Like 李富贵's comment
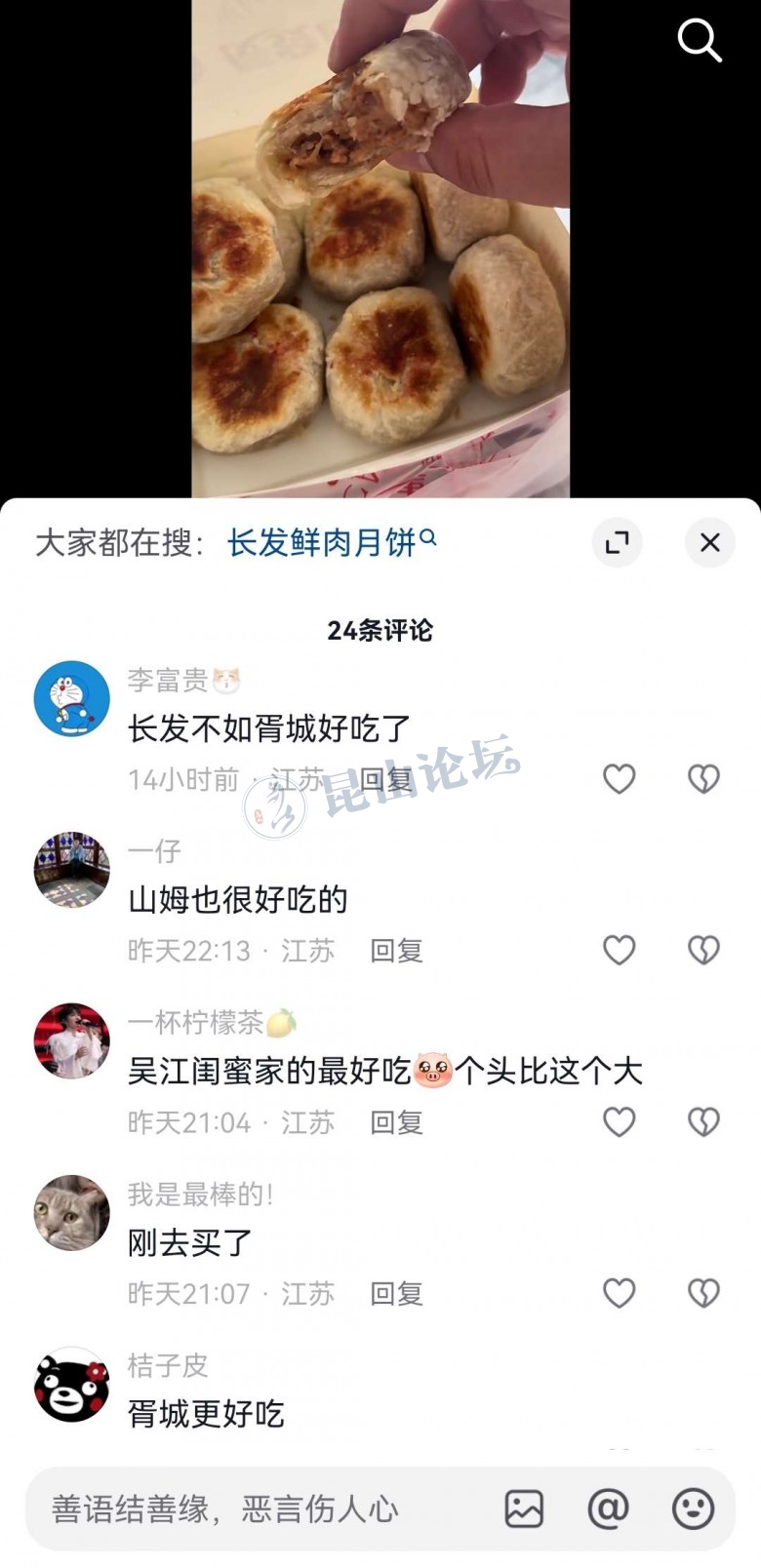Image resolution: width=761 pixels, height=1568 pixels. pyautogui.click(x=619, y=779)
